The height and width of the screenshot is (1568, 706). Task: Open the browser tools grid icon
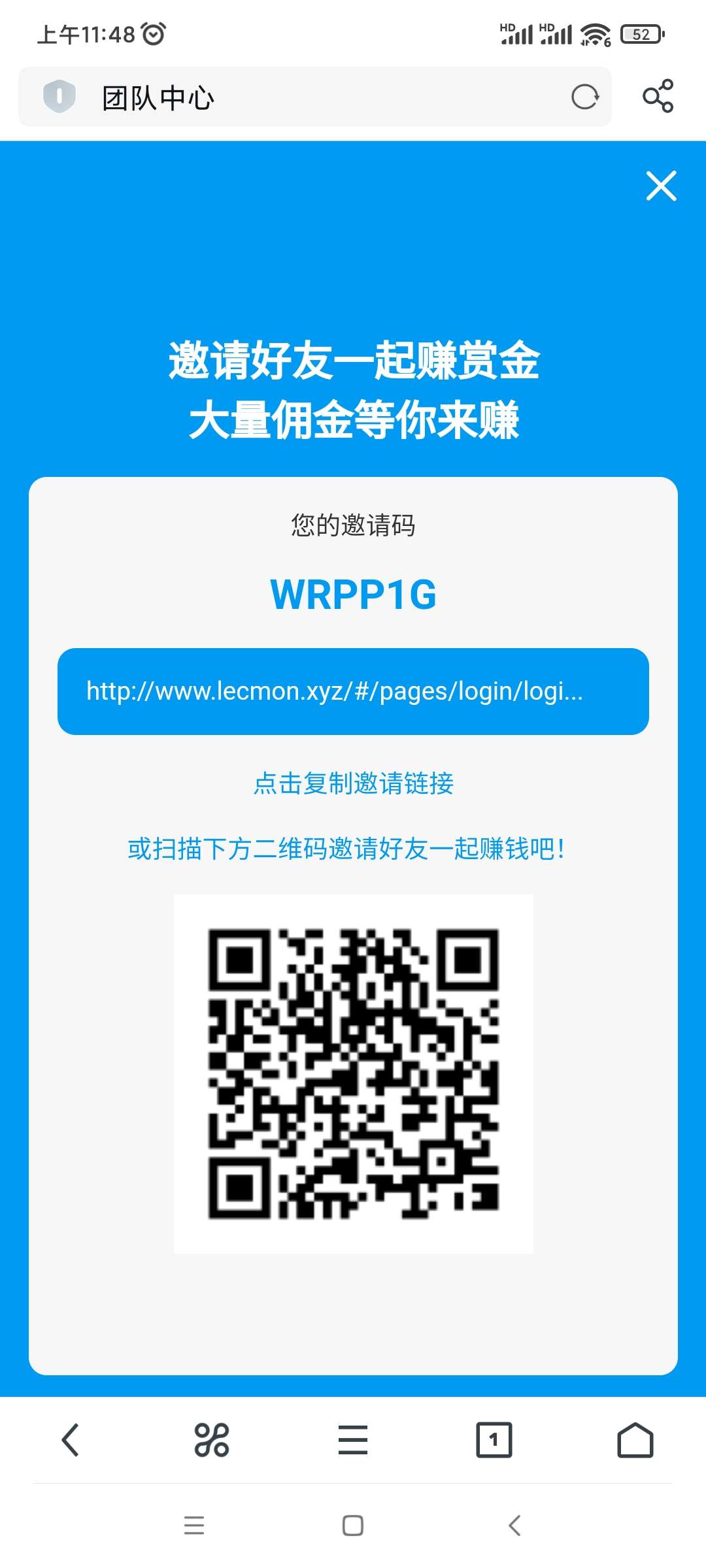[212, 1440]
